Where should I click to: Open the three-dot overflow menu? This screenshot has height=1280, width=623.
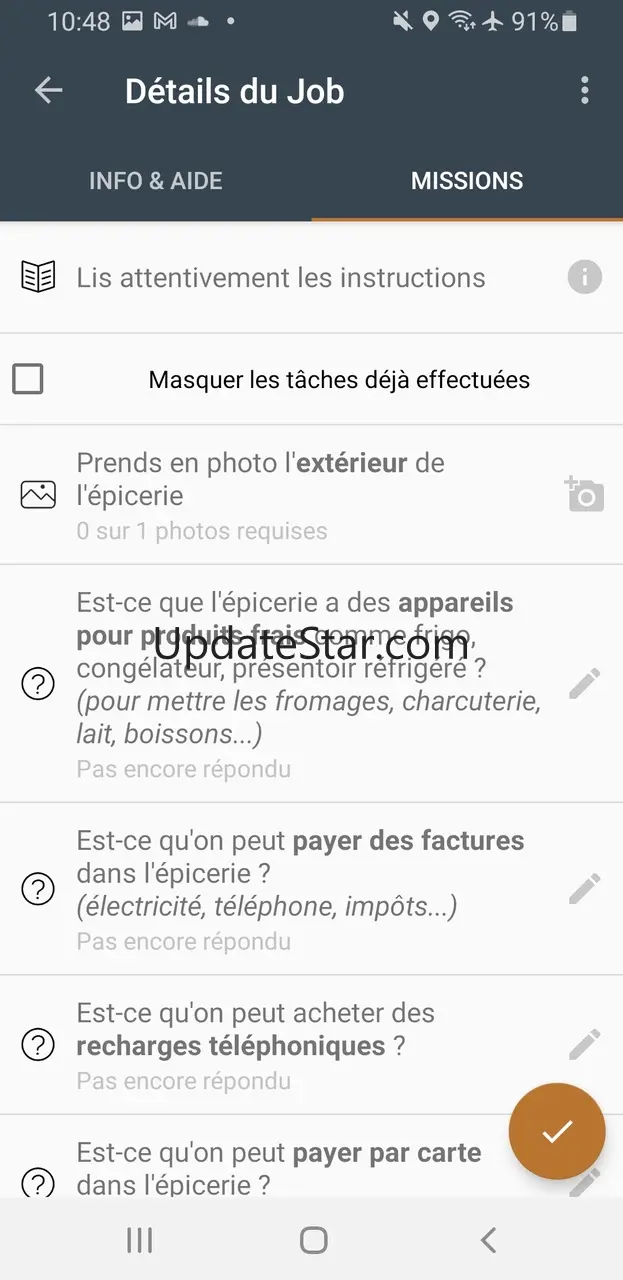click(585, 91)
